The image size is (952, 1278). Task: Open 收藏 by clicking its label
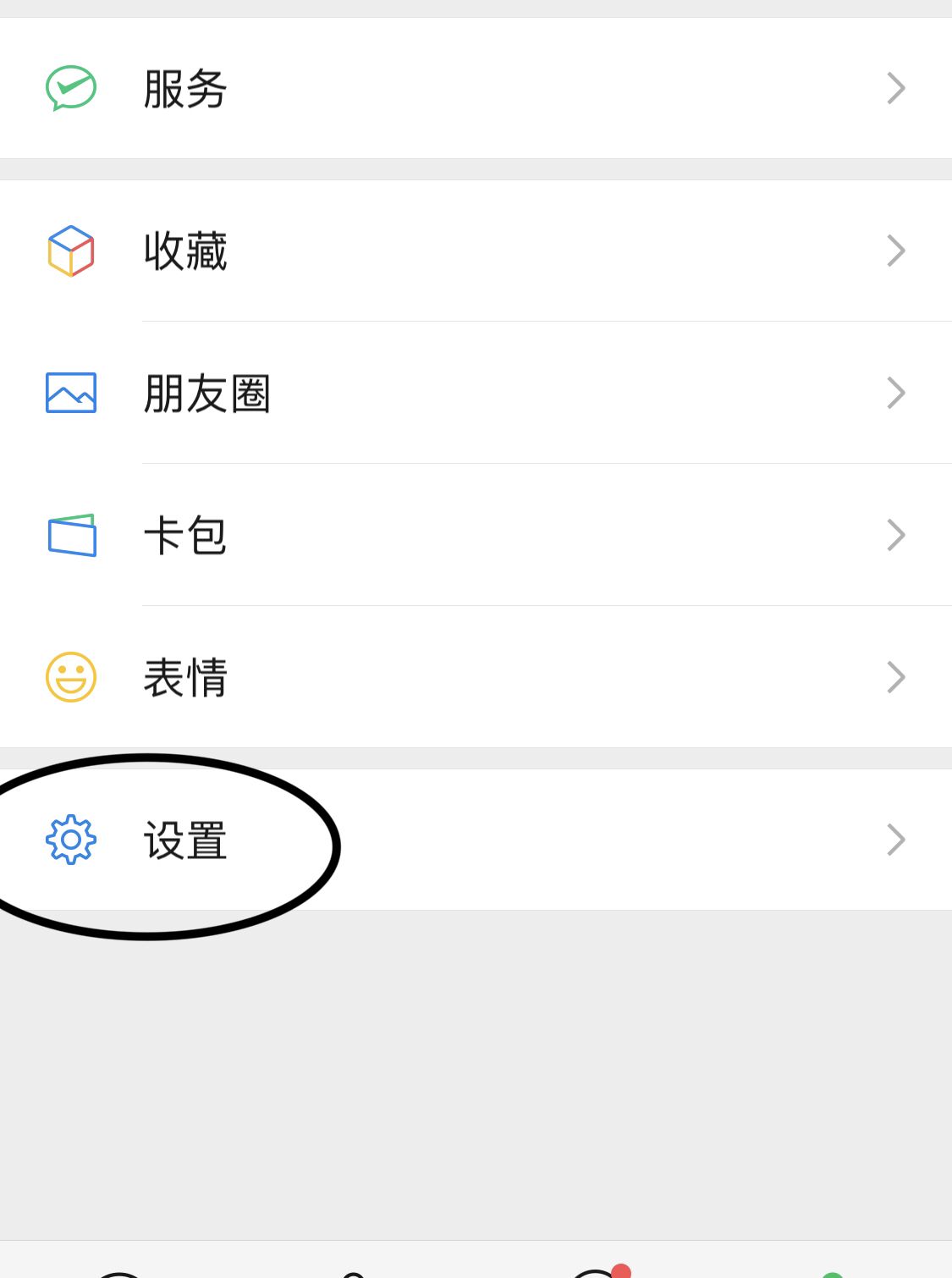coord(184,250)
